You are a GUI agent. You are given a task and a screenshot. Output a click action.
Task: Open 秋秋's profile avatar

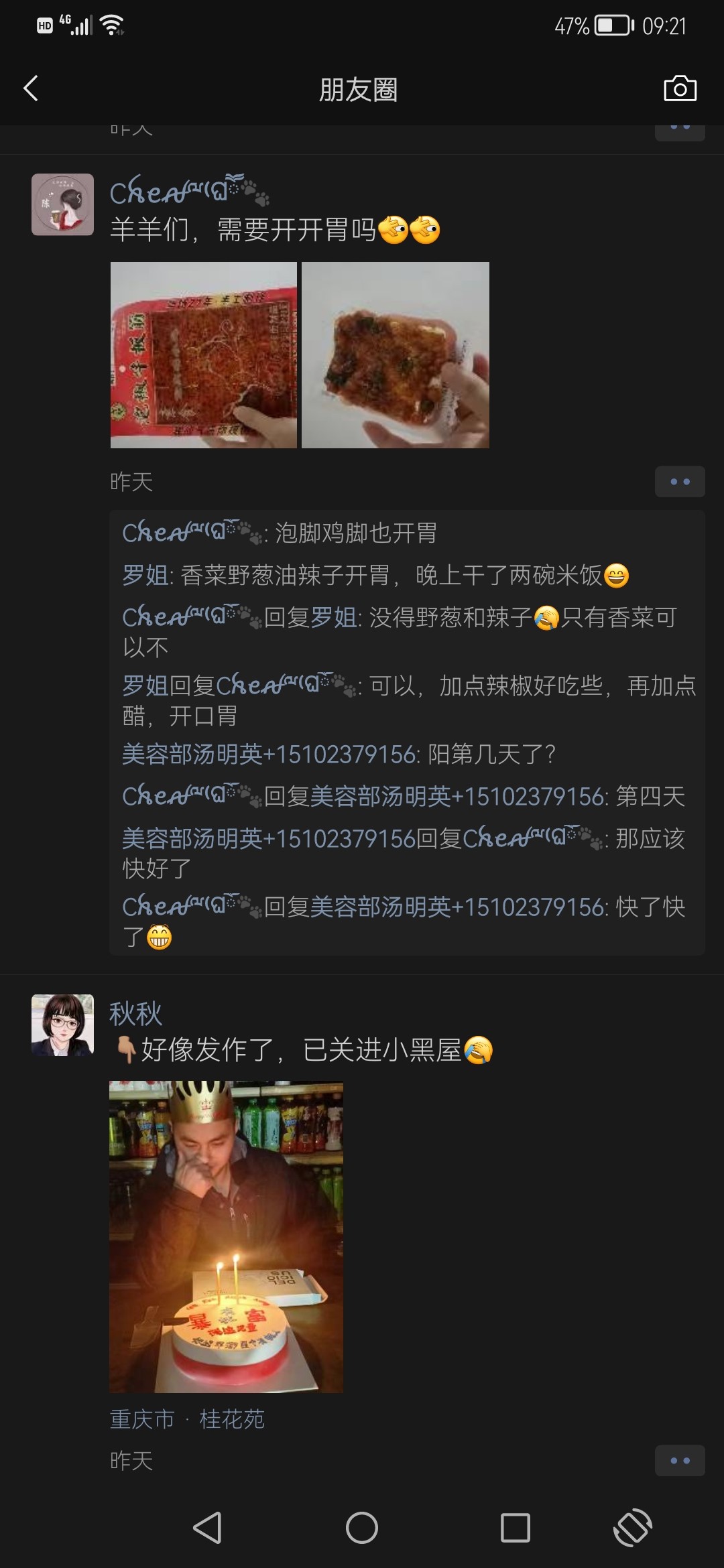62,1025
